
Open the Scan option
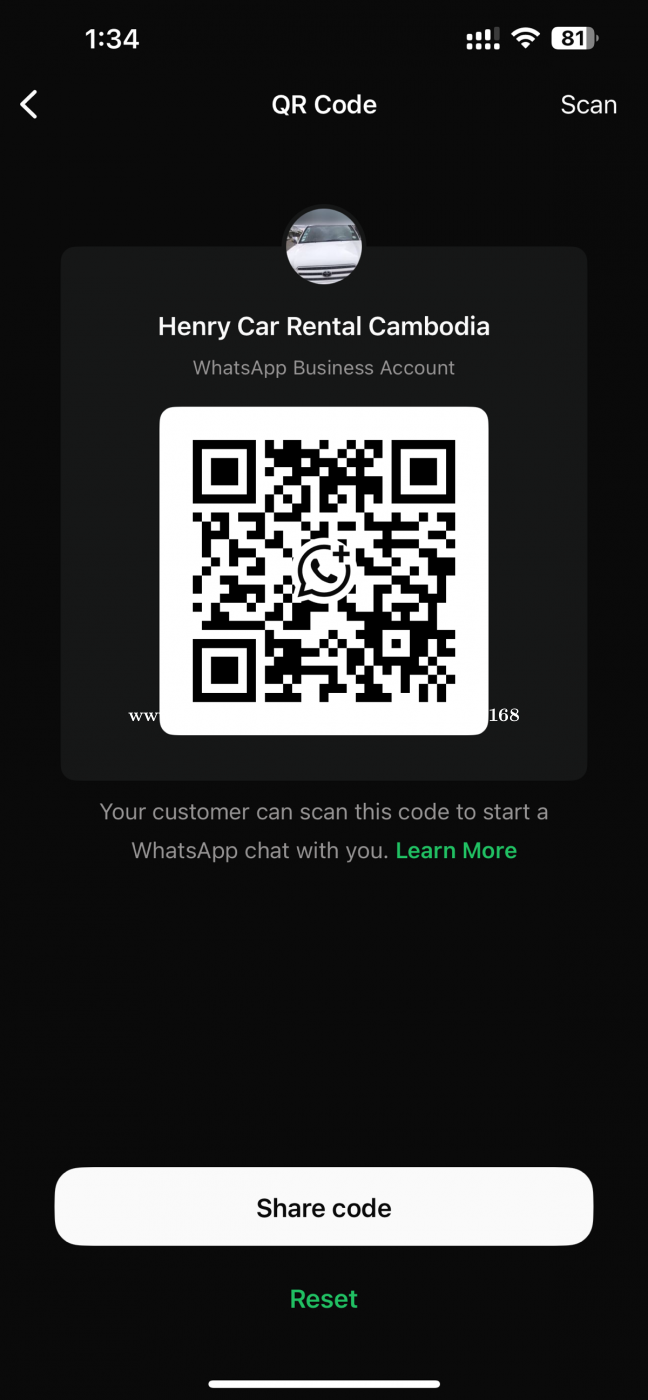click(x=588, y=105)
